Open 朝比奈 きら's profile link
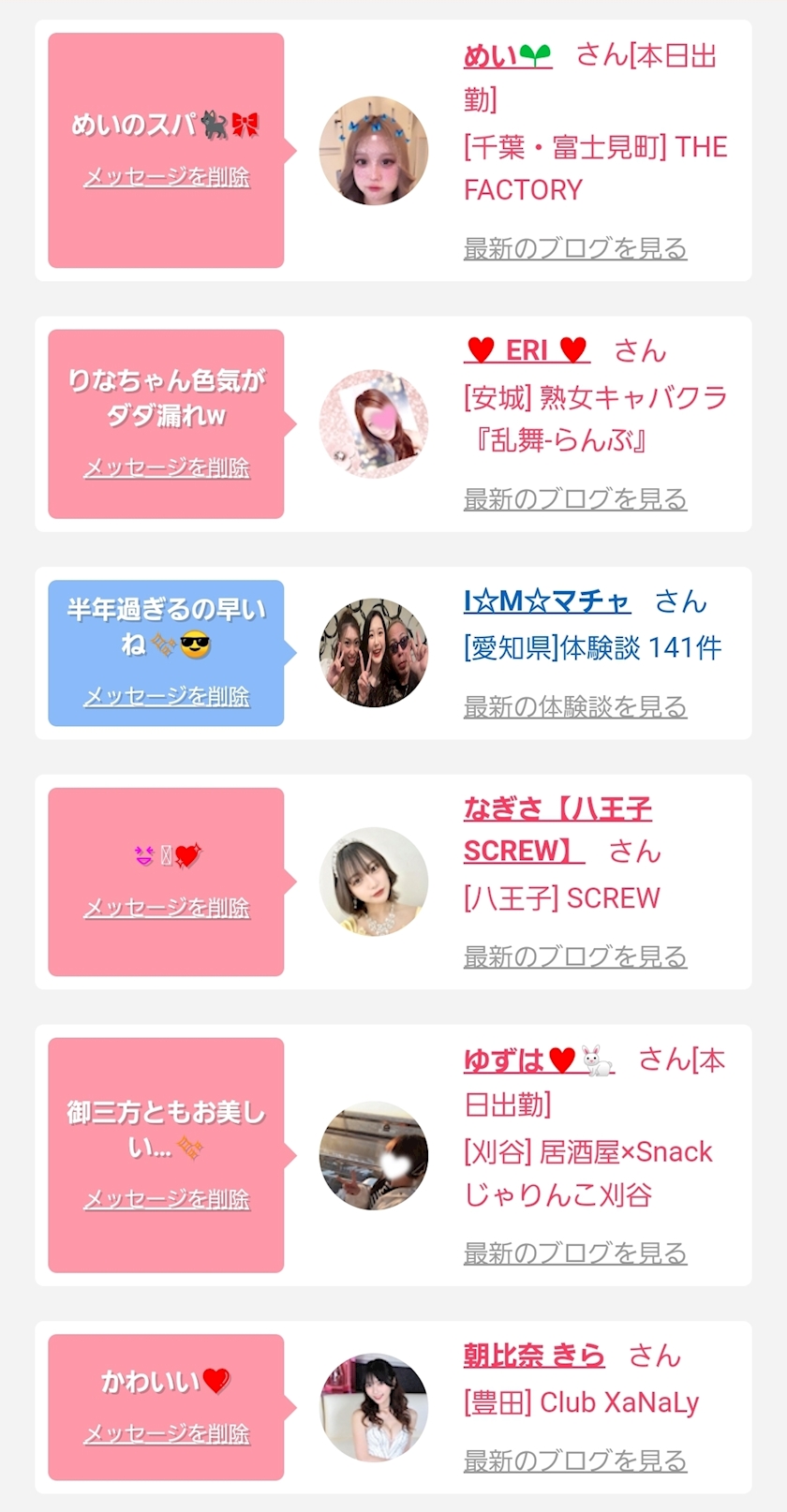The image size is (787, 1512). (x=534, y=1355)
